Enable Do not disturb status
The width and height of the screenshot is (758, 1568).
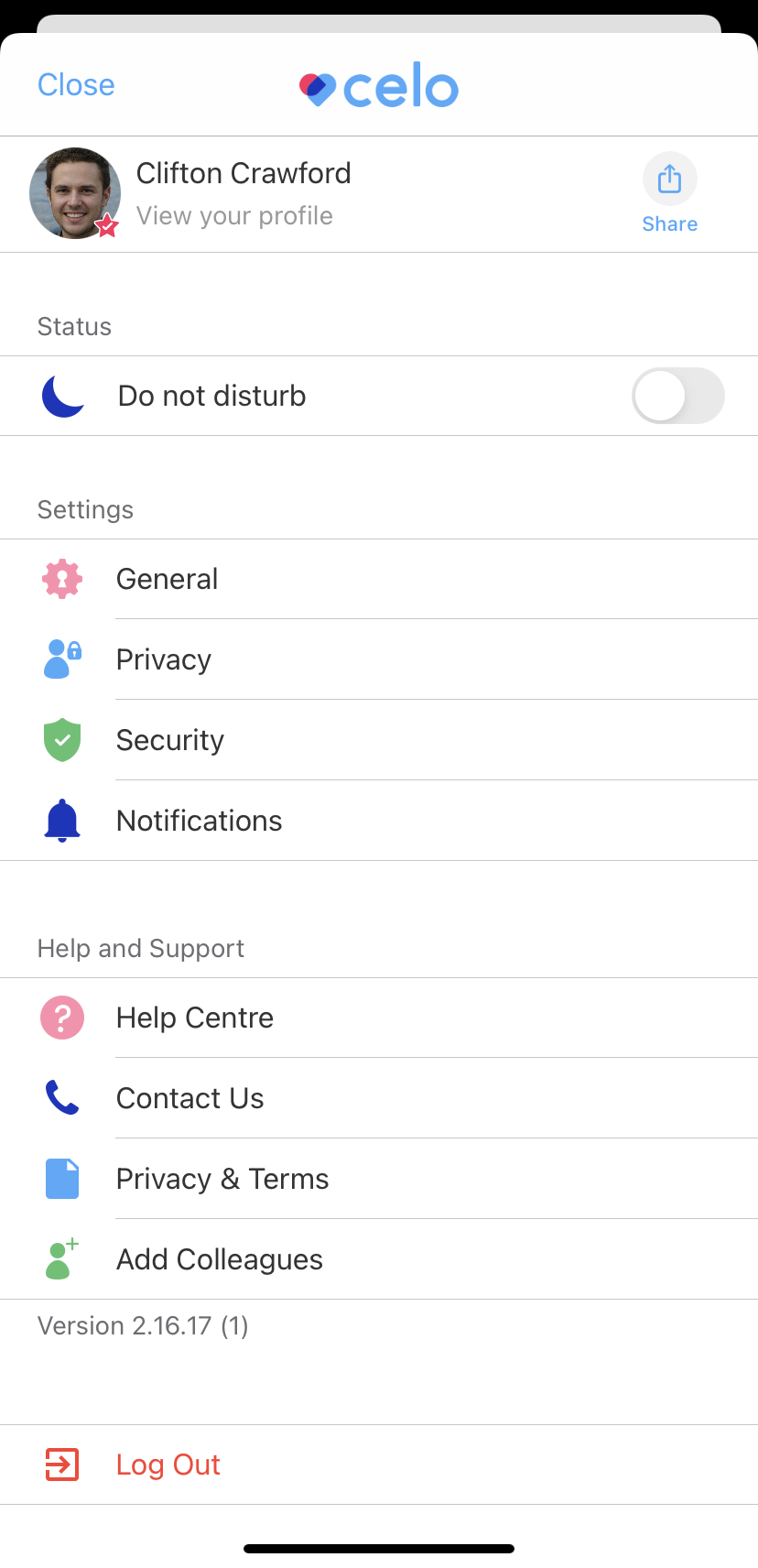677,396
